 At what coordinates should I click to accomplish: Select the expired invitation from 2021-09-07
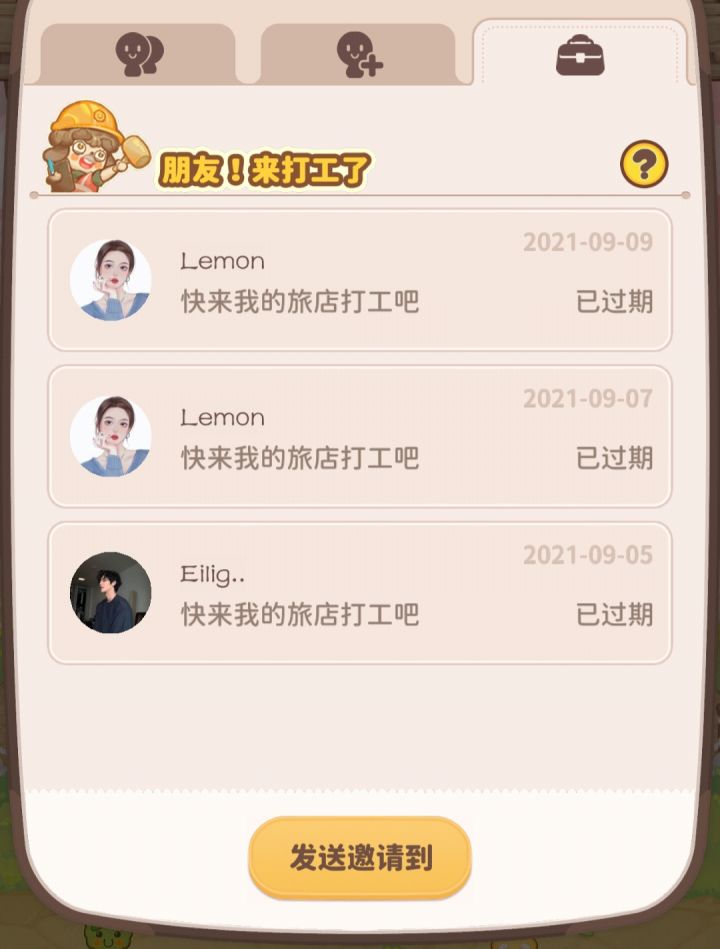[x=360, y=436]
